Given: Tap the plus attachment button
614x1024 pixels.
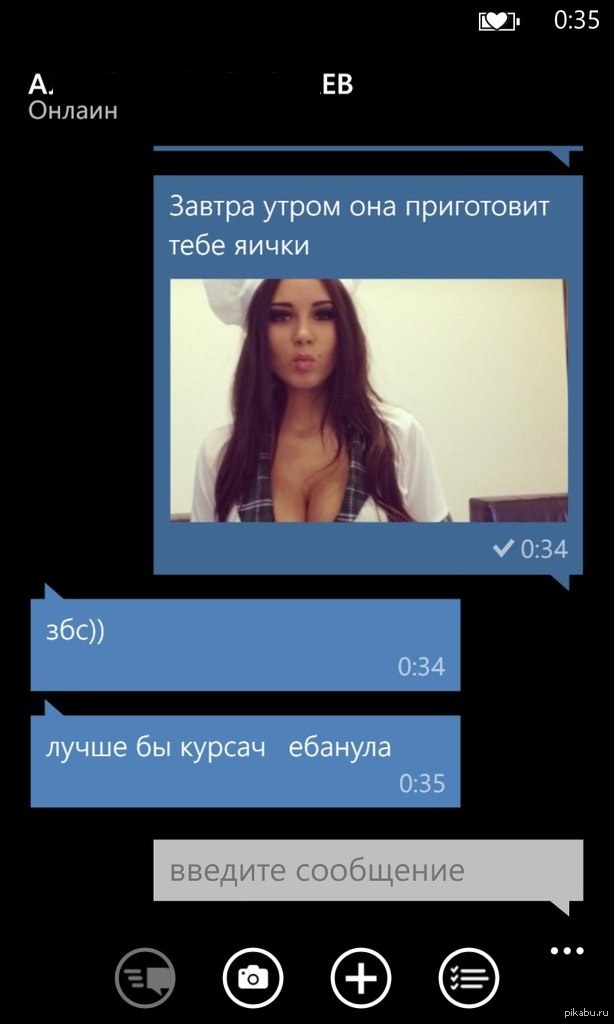Looking at the screenshot, I should click(x=360, y=974).
